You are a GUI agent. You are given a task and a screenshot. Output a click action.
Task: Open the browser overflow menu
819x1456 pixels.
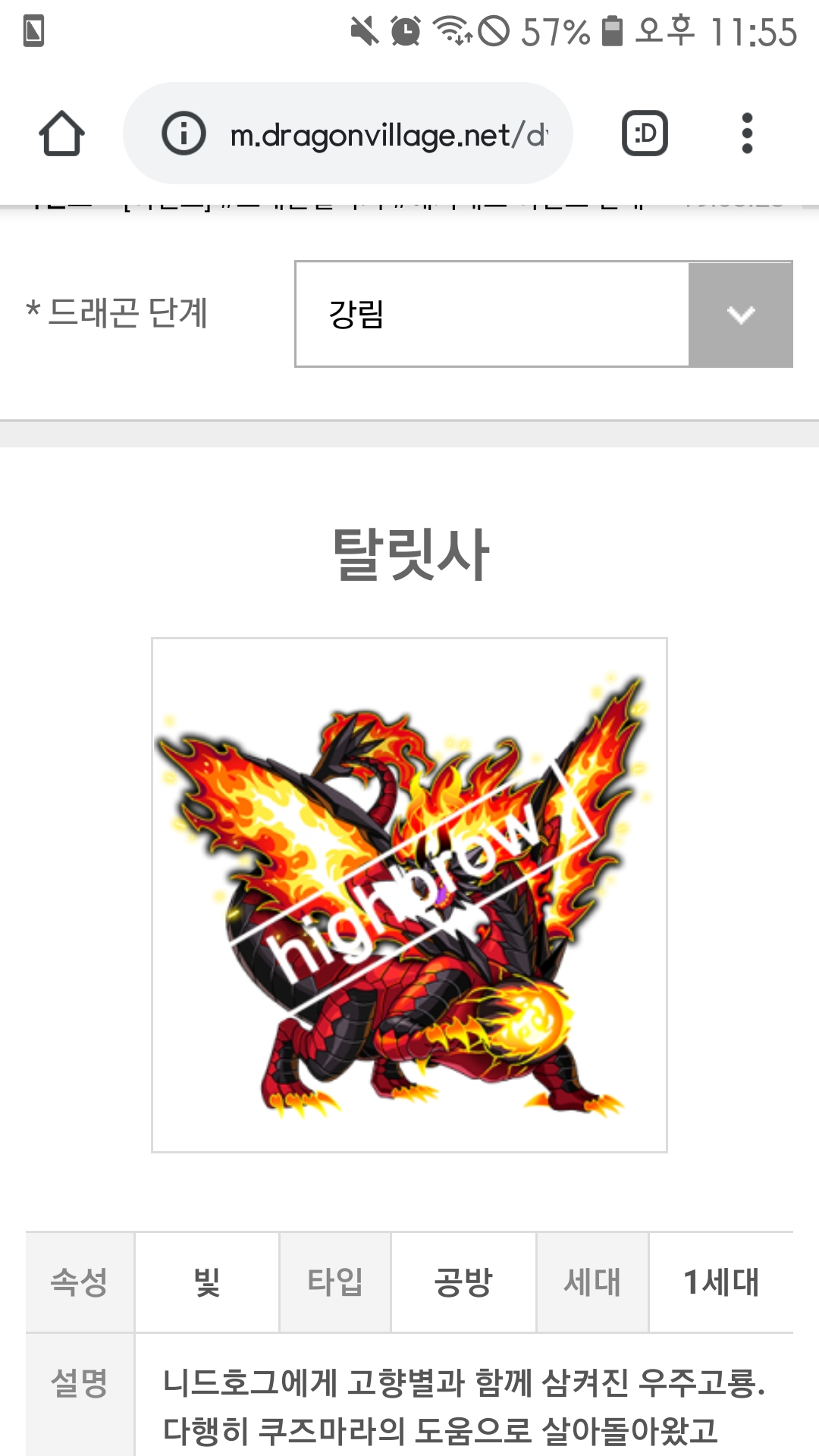[747, 133]
